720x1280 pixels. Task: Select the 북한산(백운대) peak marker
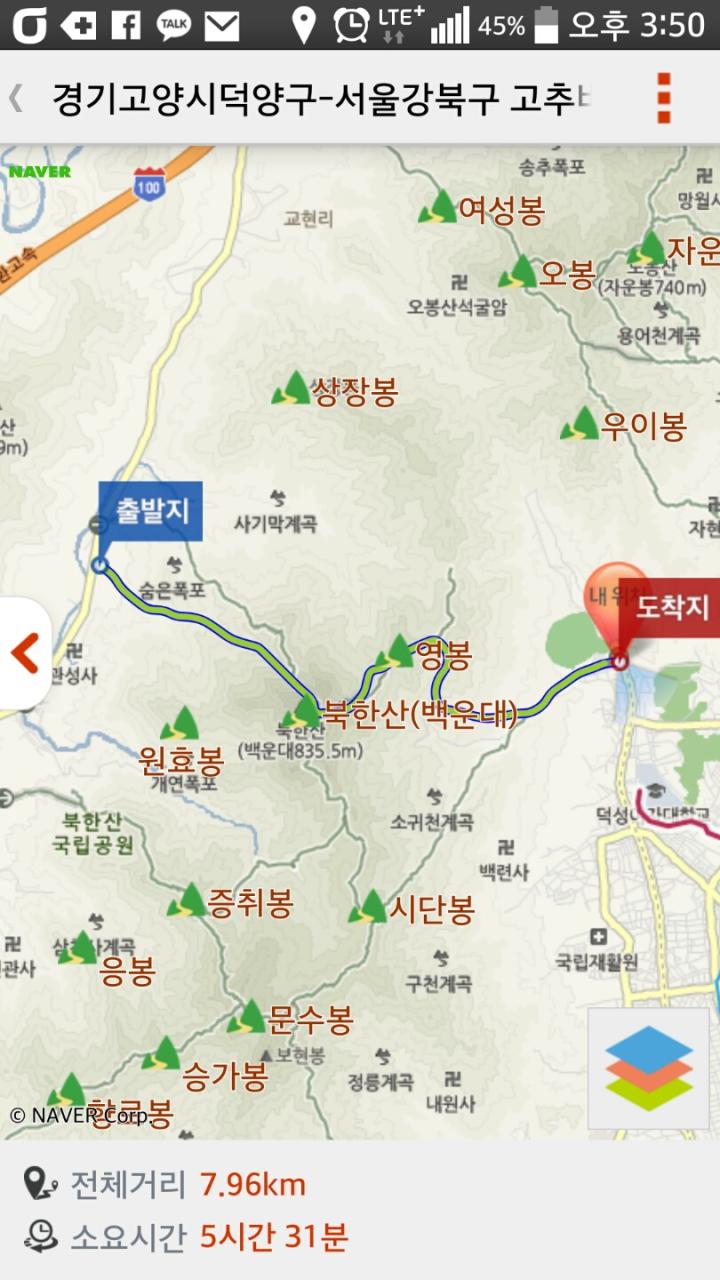pyautogui.click(x=301, y=712)
